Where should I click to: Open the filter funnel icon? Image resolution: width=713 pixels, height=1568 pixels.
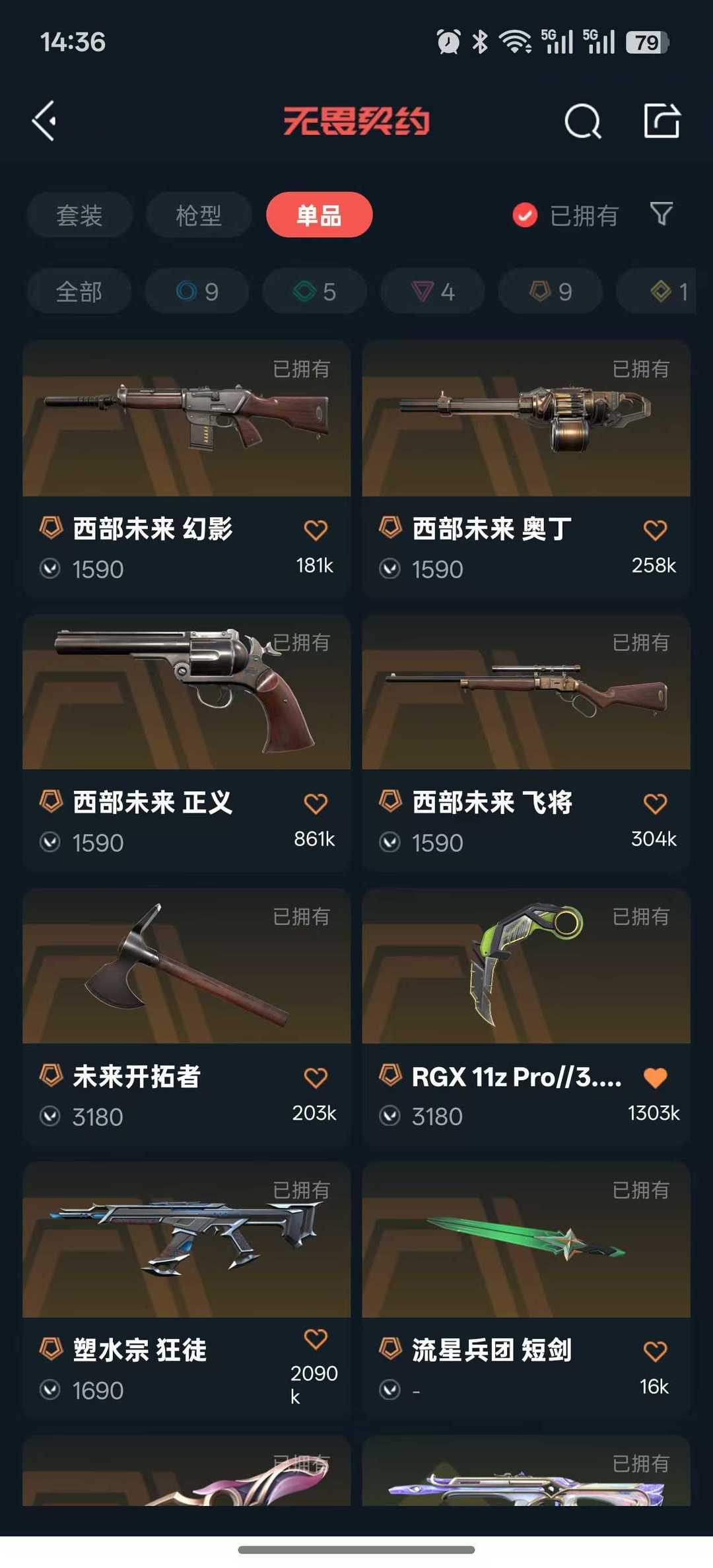[661, 214]
